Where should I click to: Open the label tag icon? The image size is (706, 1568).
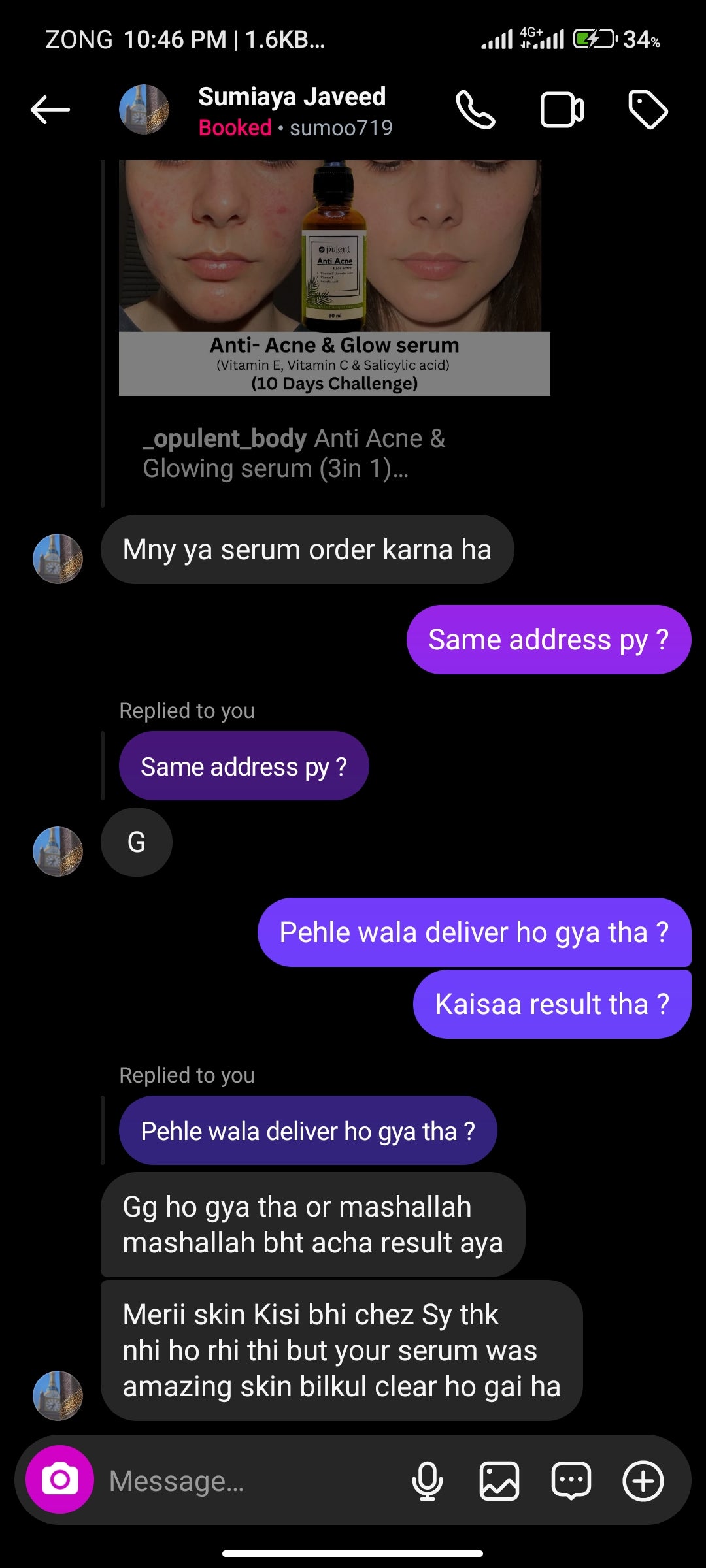click(x=647, y=110)
